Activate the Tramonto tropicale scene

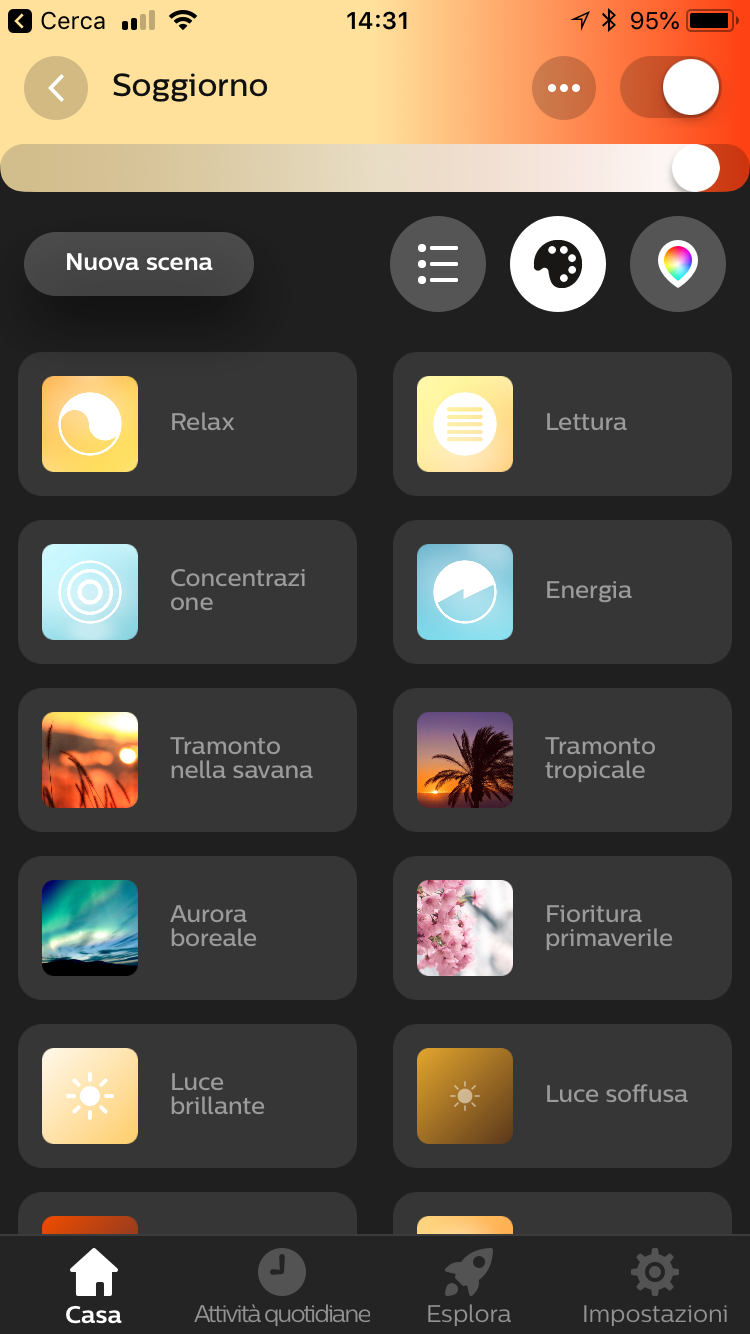[x=562, y=760]
